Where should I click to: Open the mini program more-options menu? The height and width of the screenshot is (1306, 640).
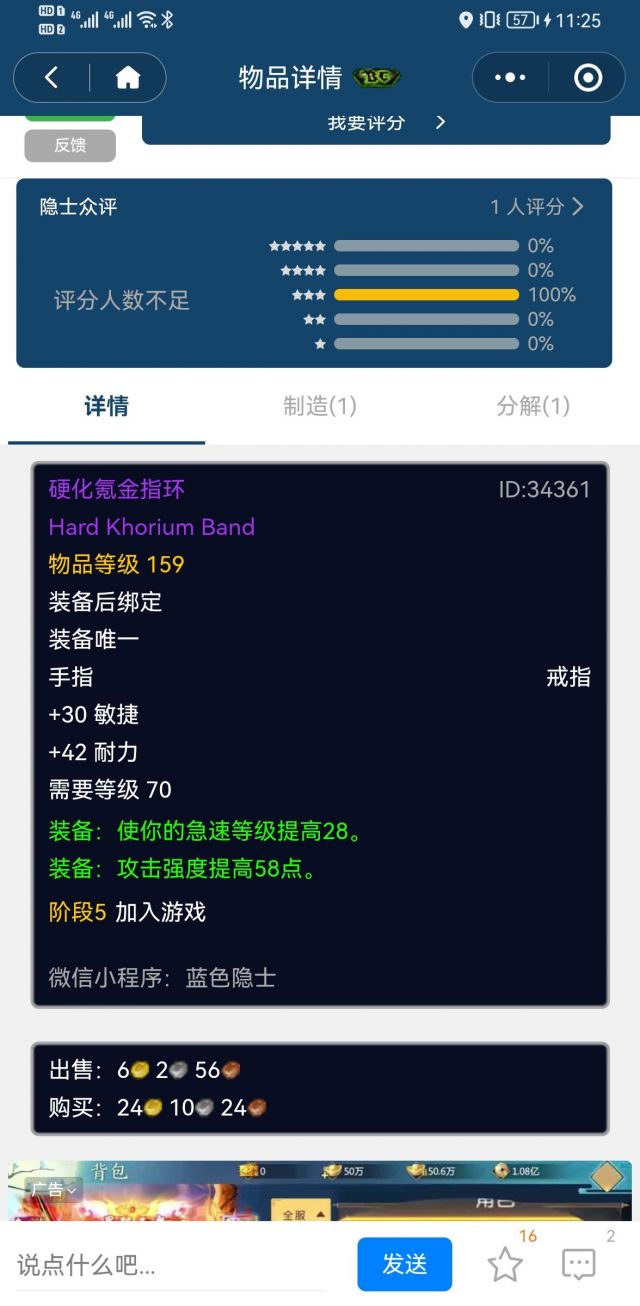coord(510,78)
